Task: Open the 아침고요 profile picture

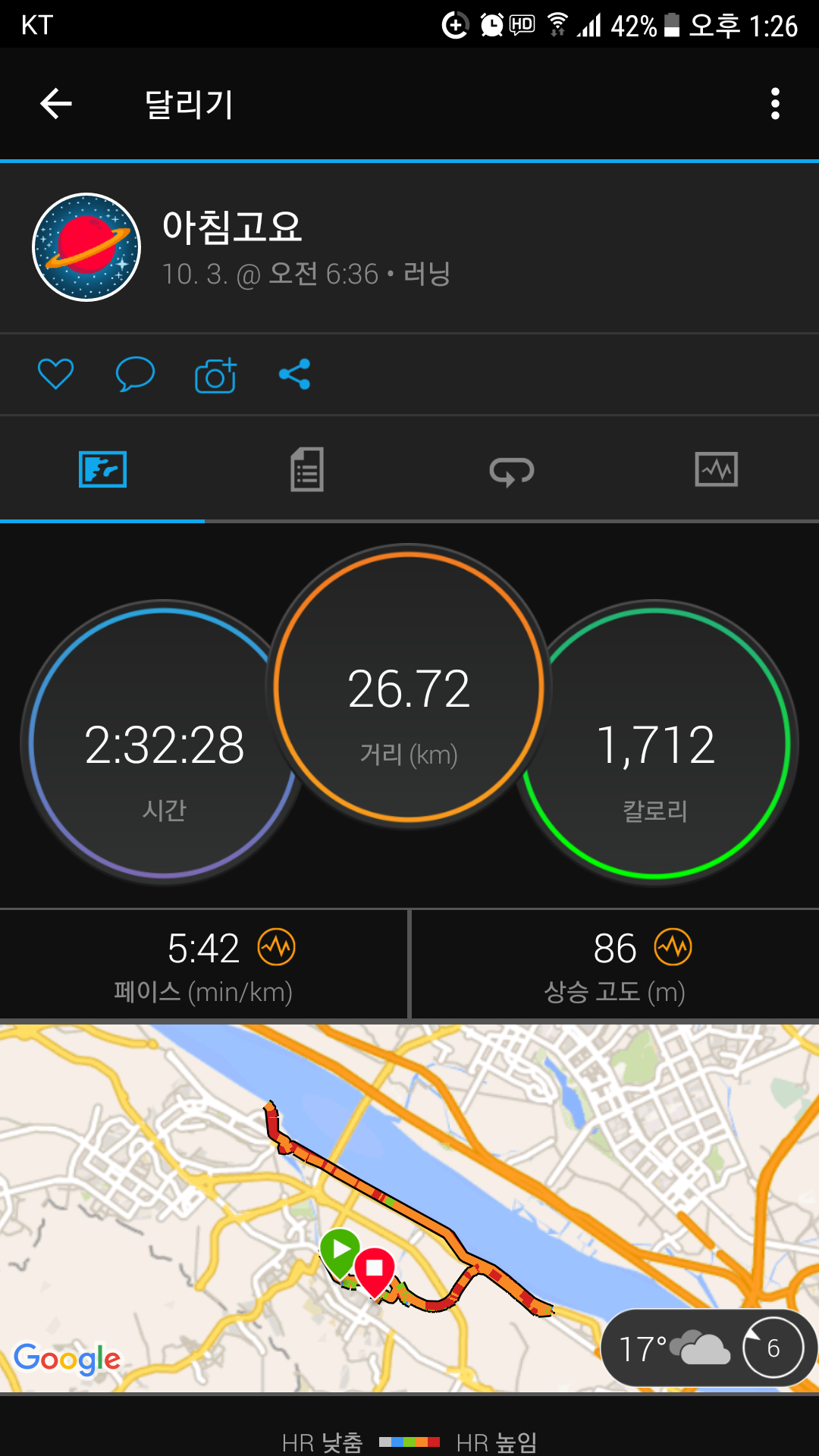Action: point(86,247)
